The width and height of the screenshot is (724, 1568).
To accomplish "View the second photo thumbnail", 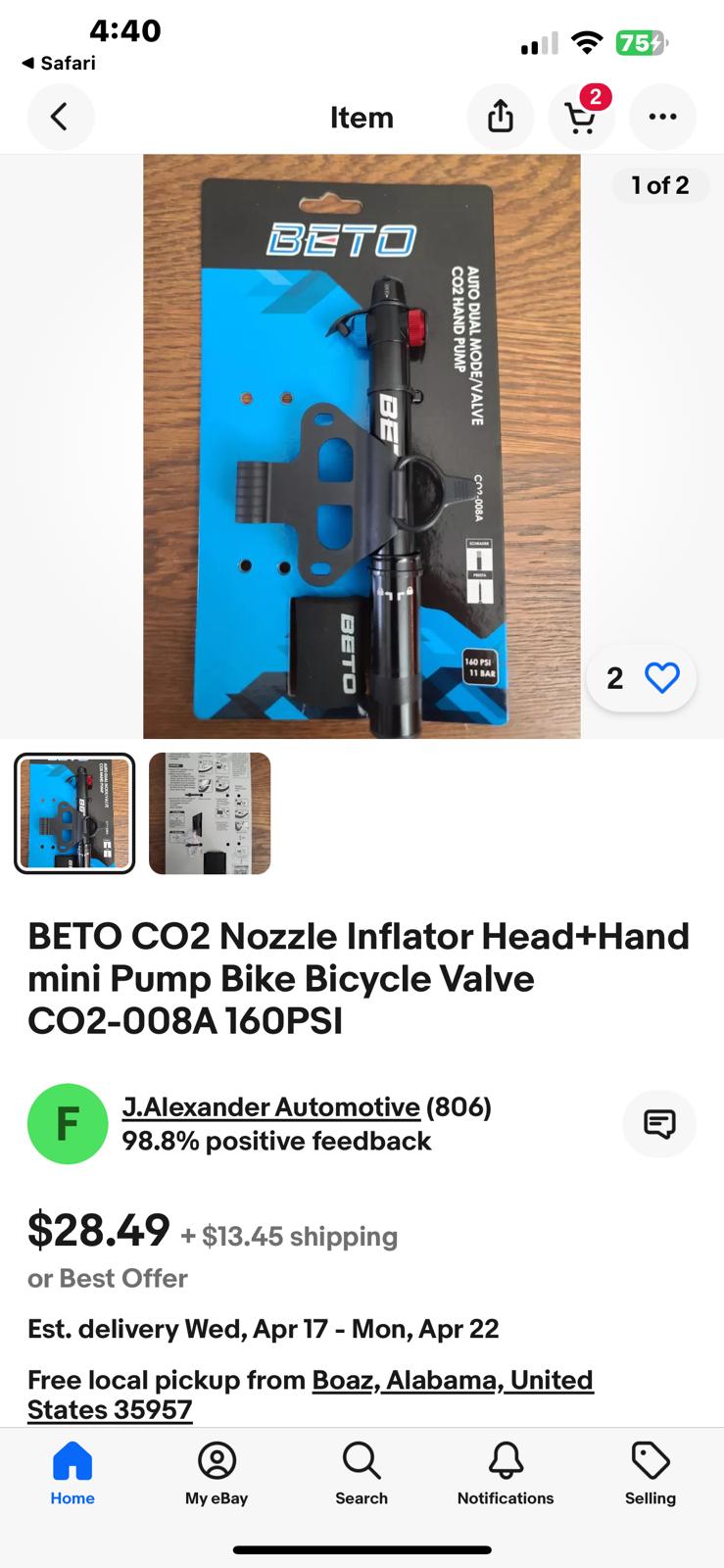I will click(210, 813).
